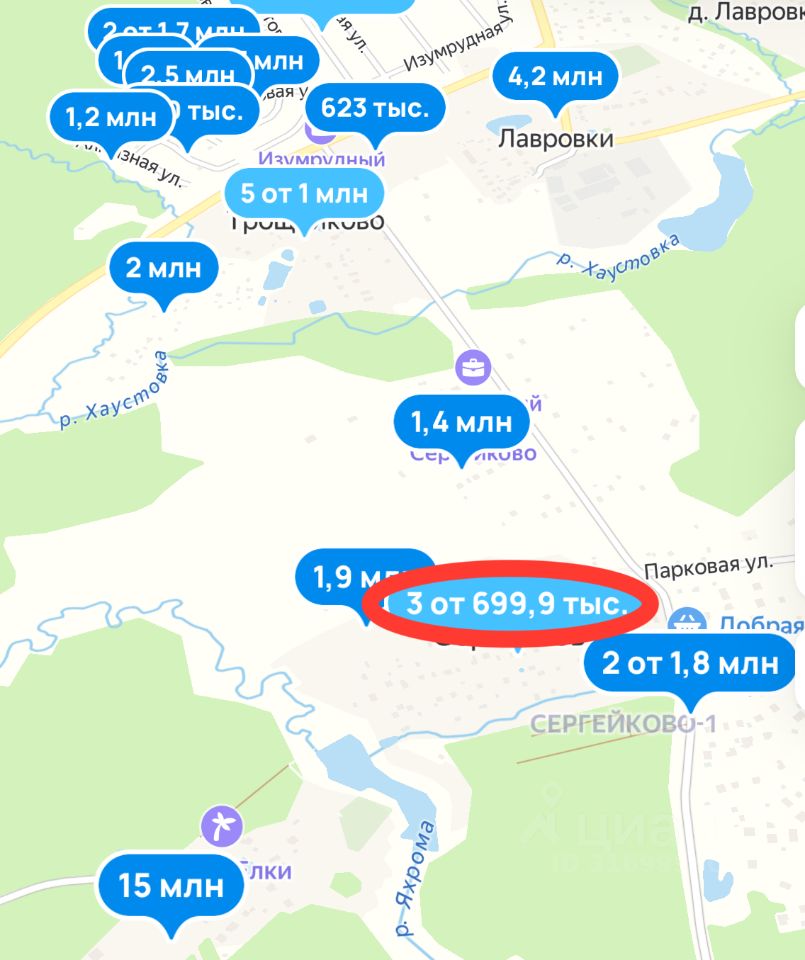View the 1,4 млн listing marker

tap(461, 422)
